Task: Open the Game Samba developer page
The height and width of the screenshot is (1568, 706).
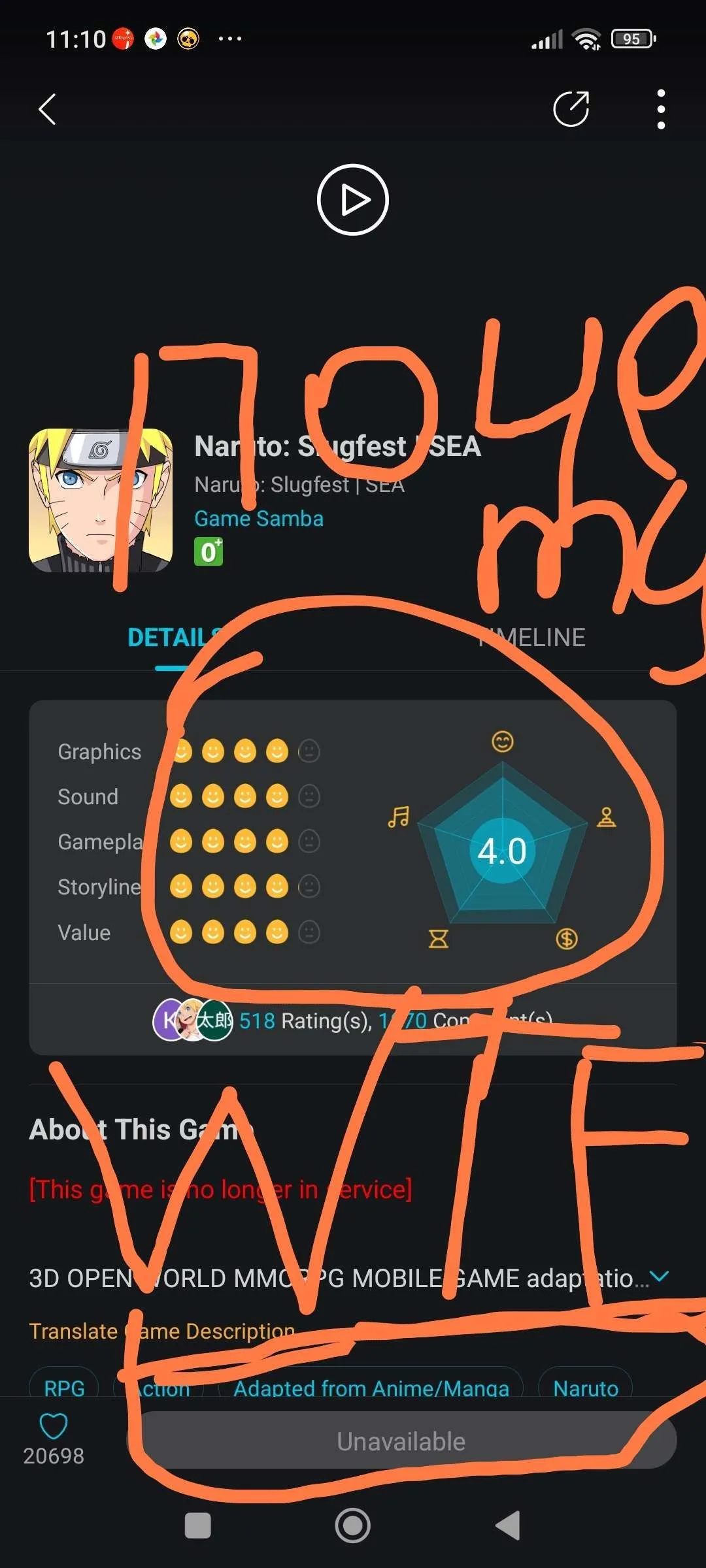Action: coord(259,519)
